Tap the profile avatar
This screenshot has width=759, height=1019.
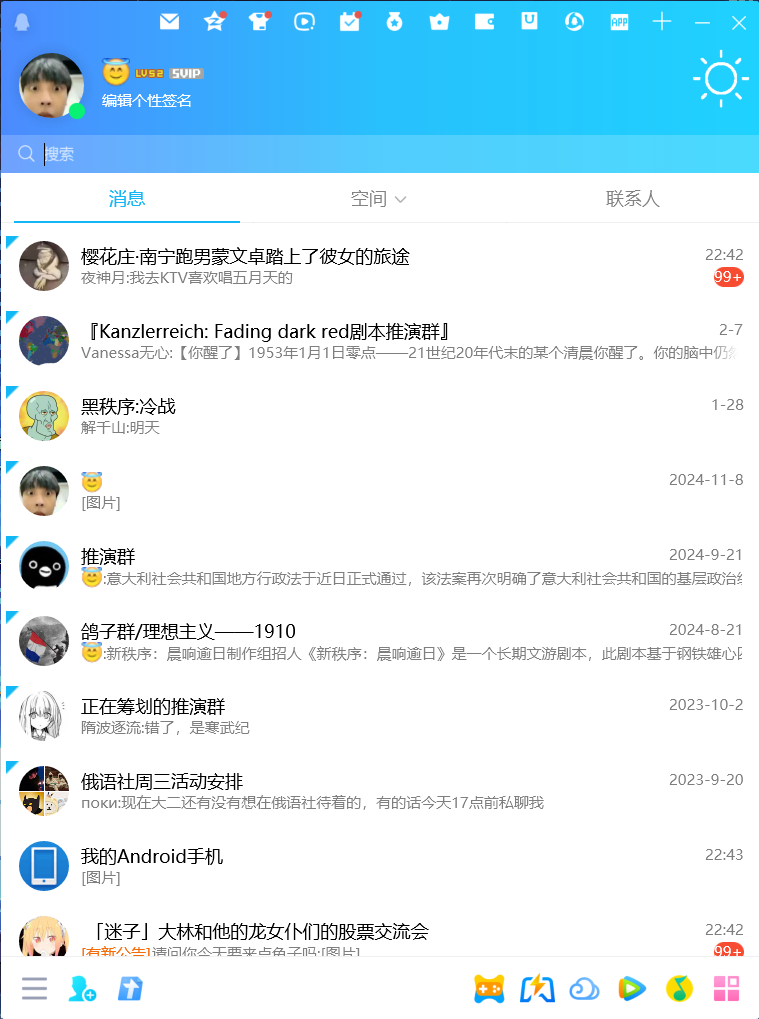[x=50, y=85]
